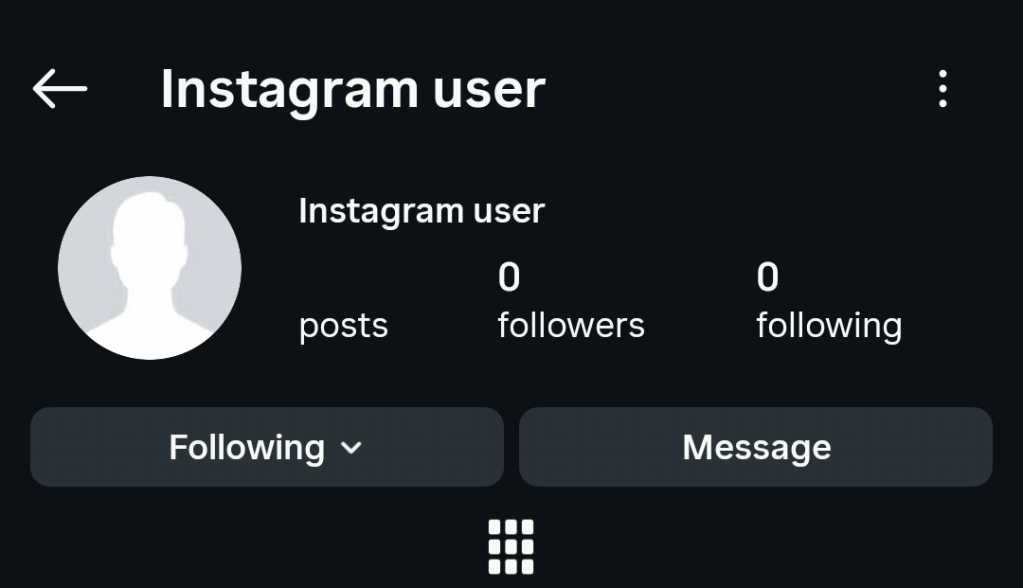View the profile picture
This screenshot has width=1023, height=588.
[x=149, y=268]
